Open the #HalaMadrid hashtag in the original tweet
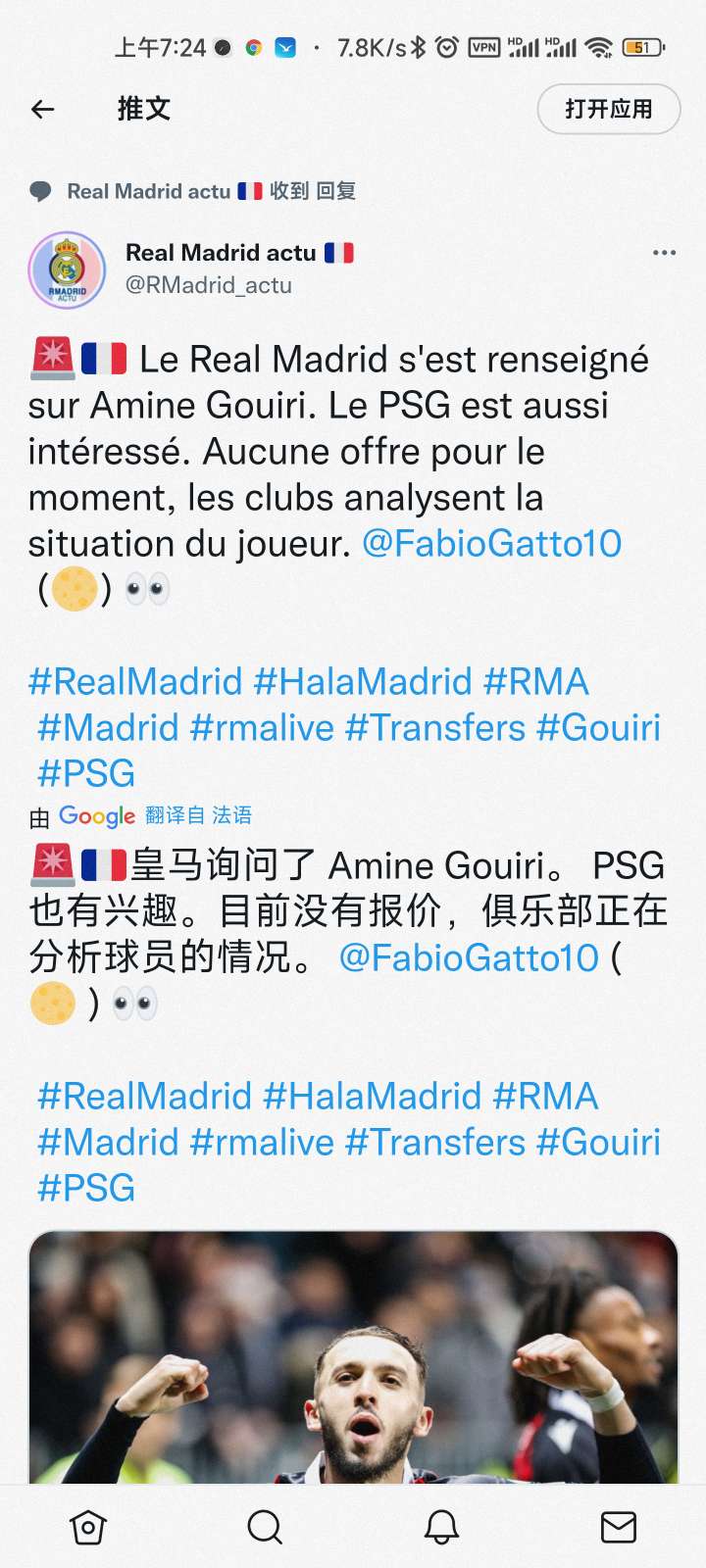706x1568 pixels. point(363,682)
